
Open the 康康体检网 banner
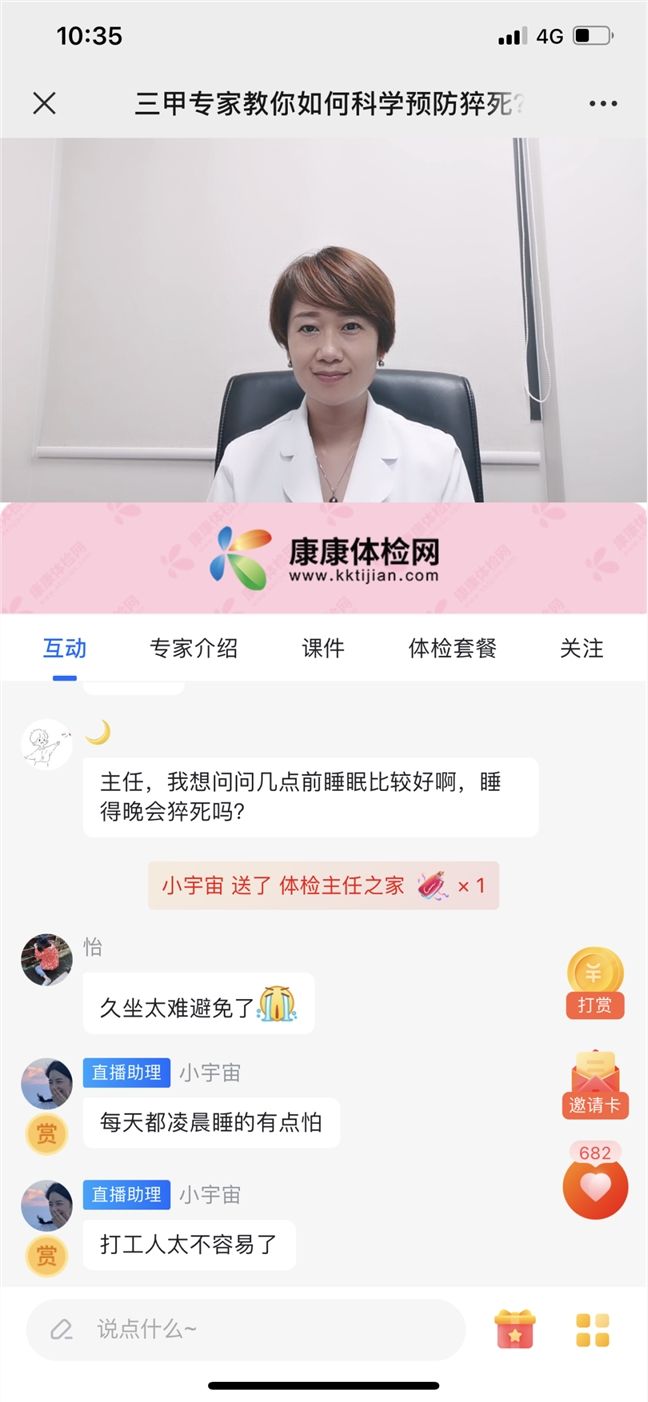coord(324,558)
